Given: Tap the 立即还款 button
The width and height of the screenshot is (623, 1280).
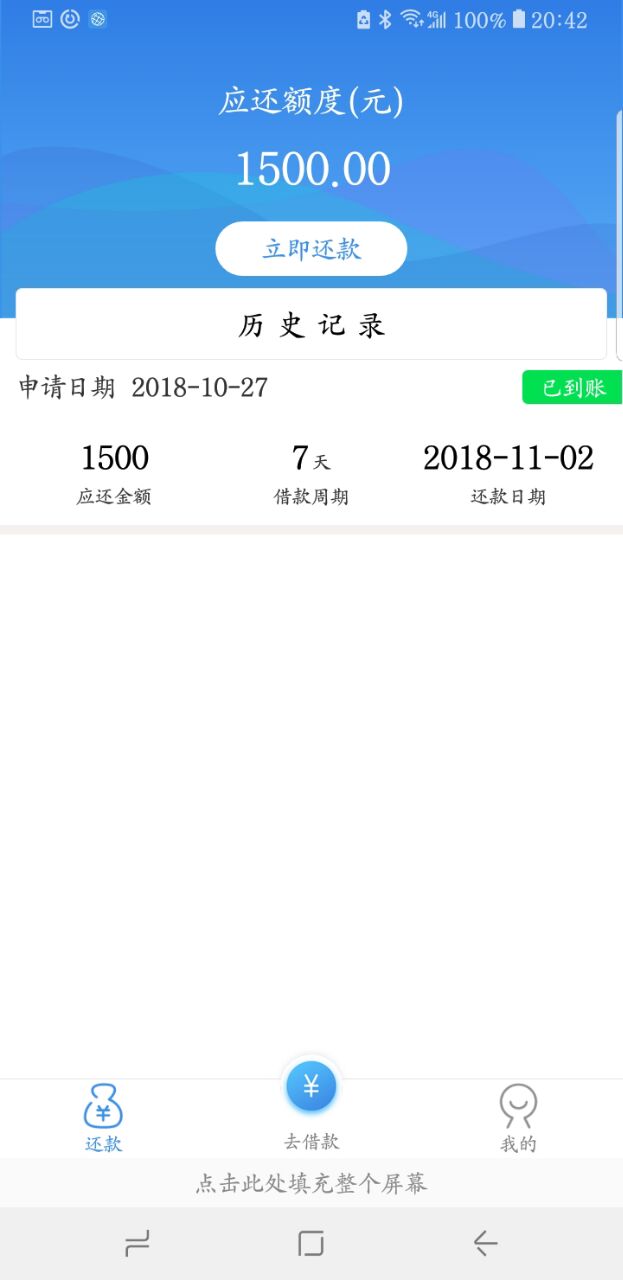Looking at the screenshot, I should pos(311,249).
